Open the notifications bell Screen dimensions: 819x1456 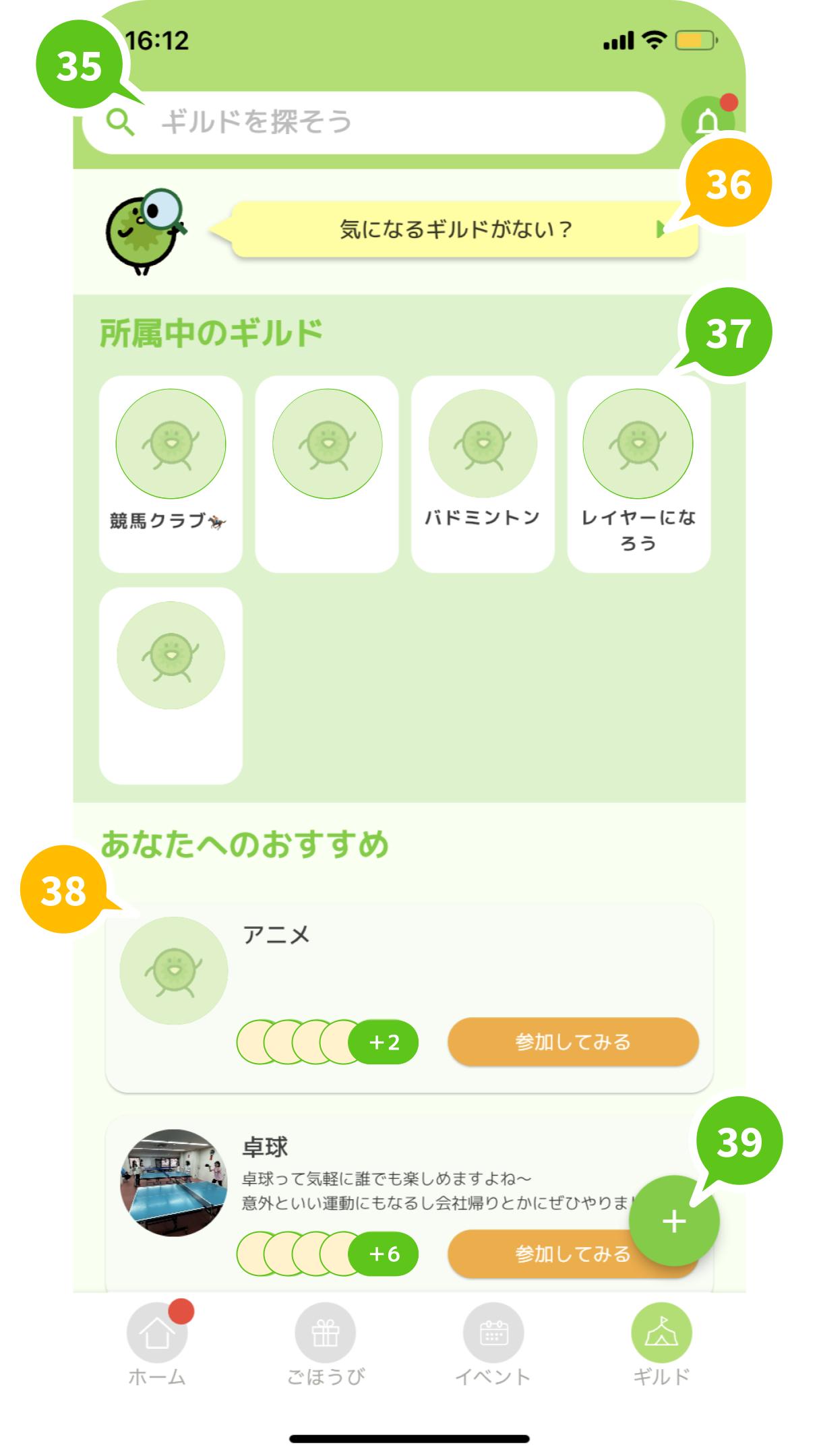coord(708,122)
